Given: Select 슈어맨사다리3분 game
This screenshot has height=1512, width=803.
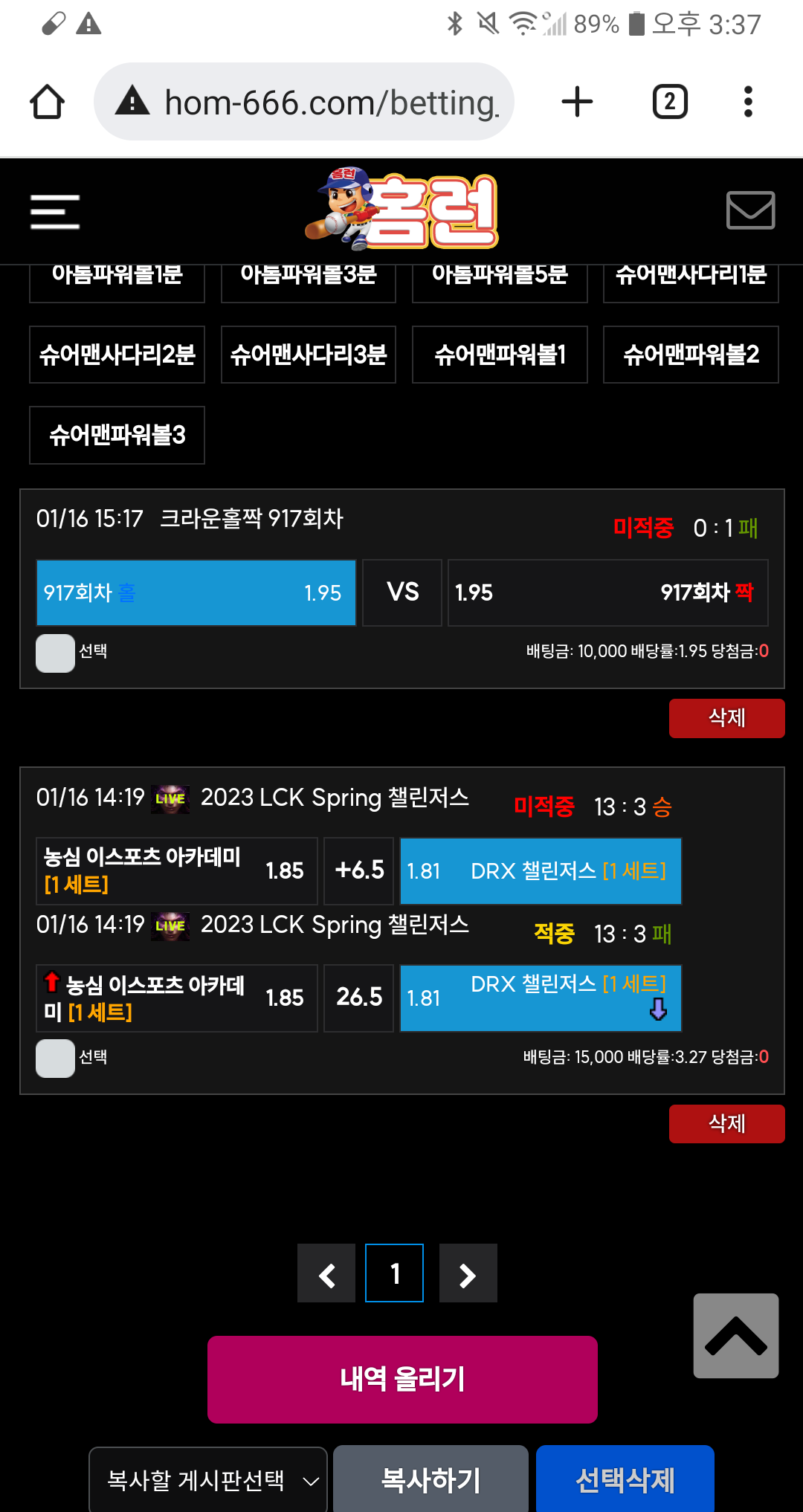Looking at the screenshot, I should [x=308, y=355].
